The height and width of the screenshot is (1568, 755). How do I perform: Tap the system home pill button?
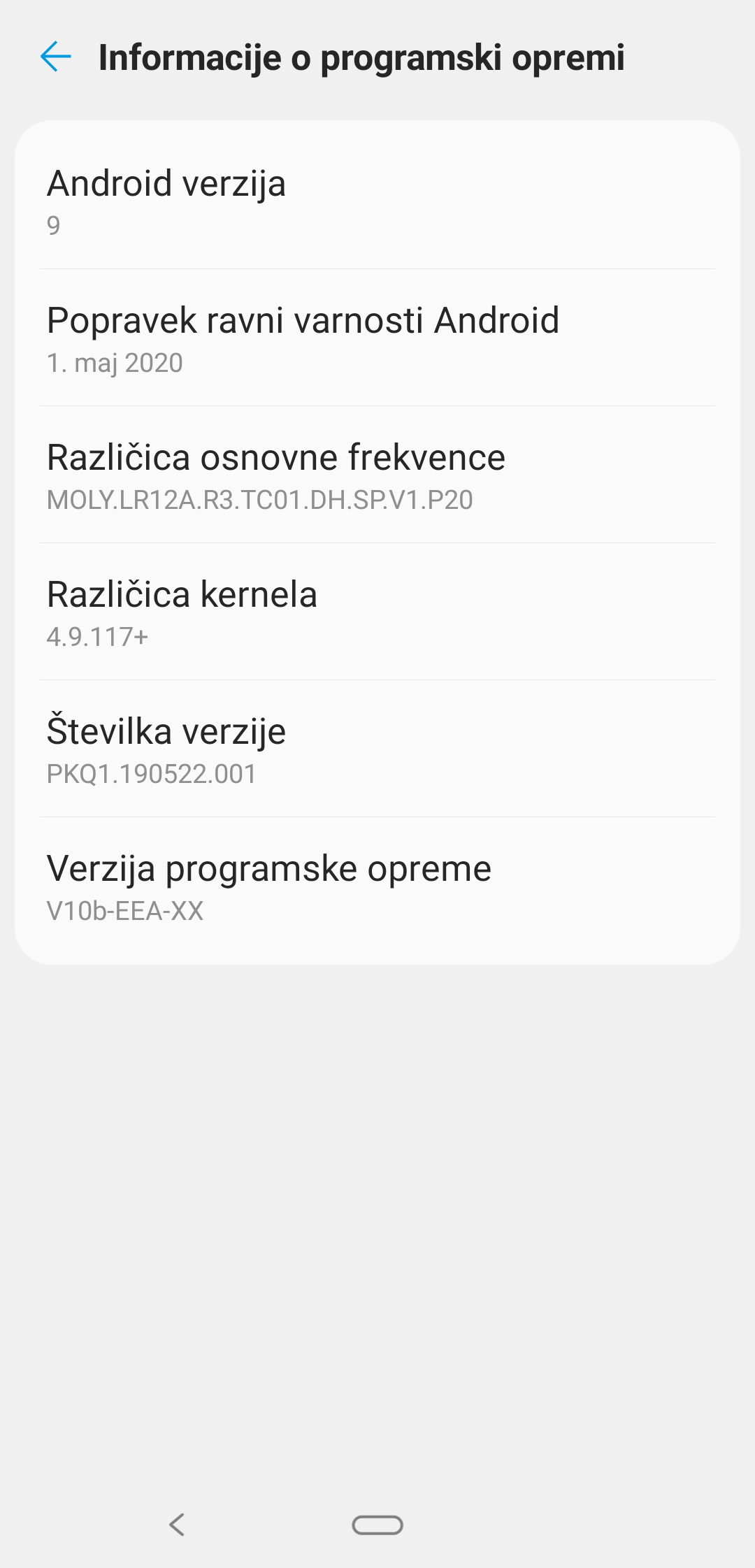[x=377, y=1525]
